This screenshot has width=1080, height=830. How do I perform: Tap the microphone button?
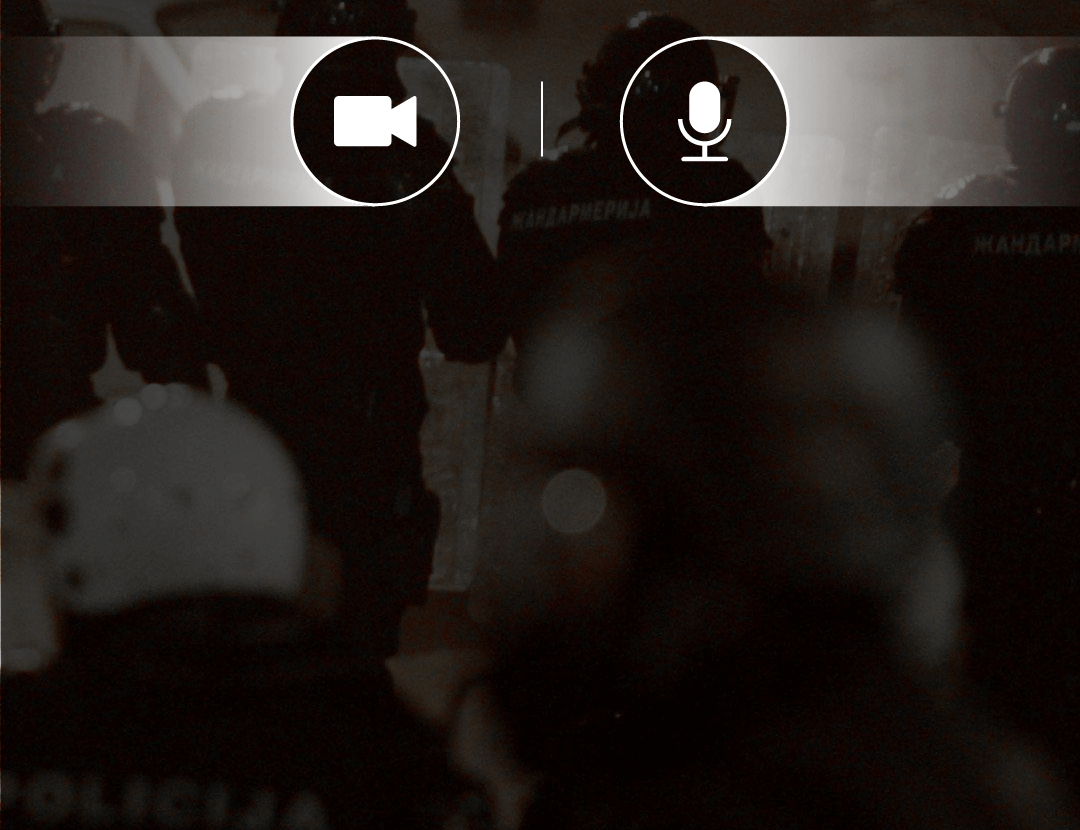pyautogui.click(x=703, y=121)
